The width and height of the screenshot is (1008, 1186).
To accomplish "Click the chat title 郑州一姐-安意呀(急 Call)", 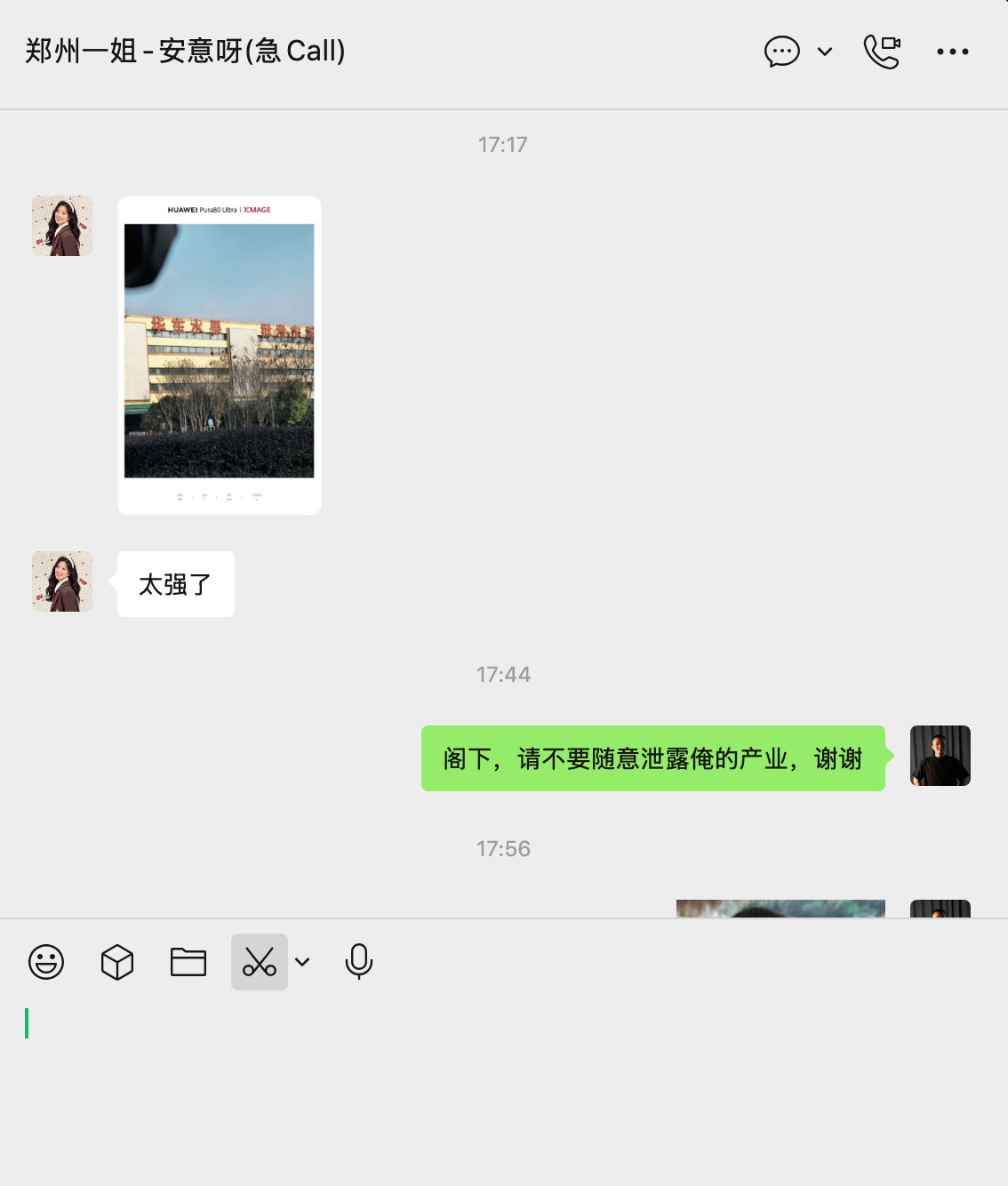I will pyautogui.click(x=184, y=51).
